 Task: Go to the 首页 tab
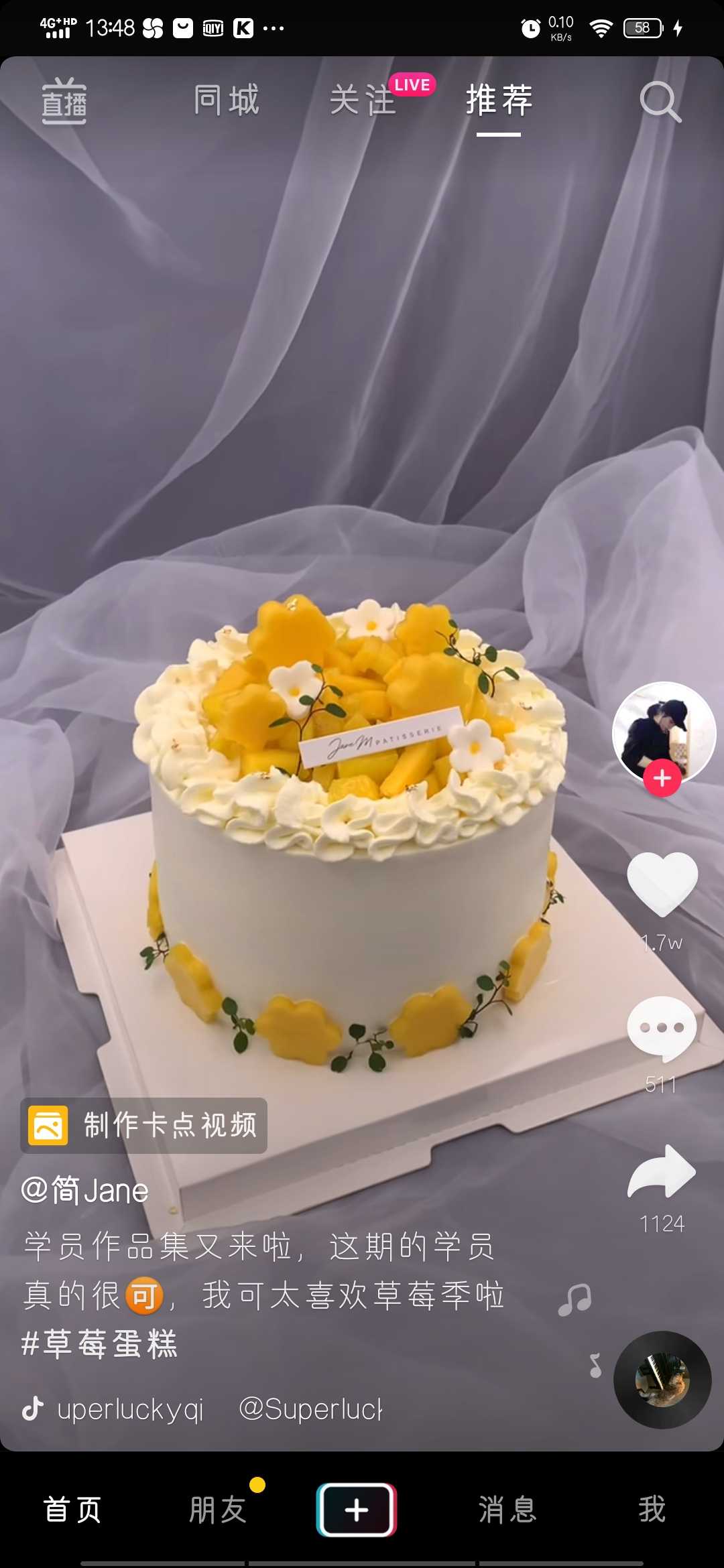point(72,1510)
